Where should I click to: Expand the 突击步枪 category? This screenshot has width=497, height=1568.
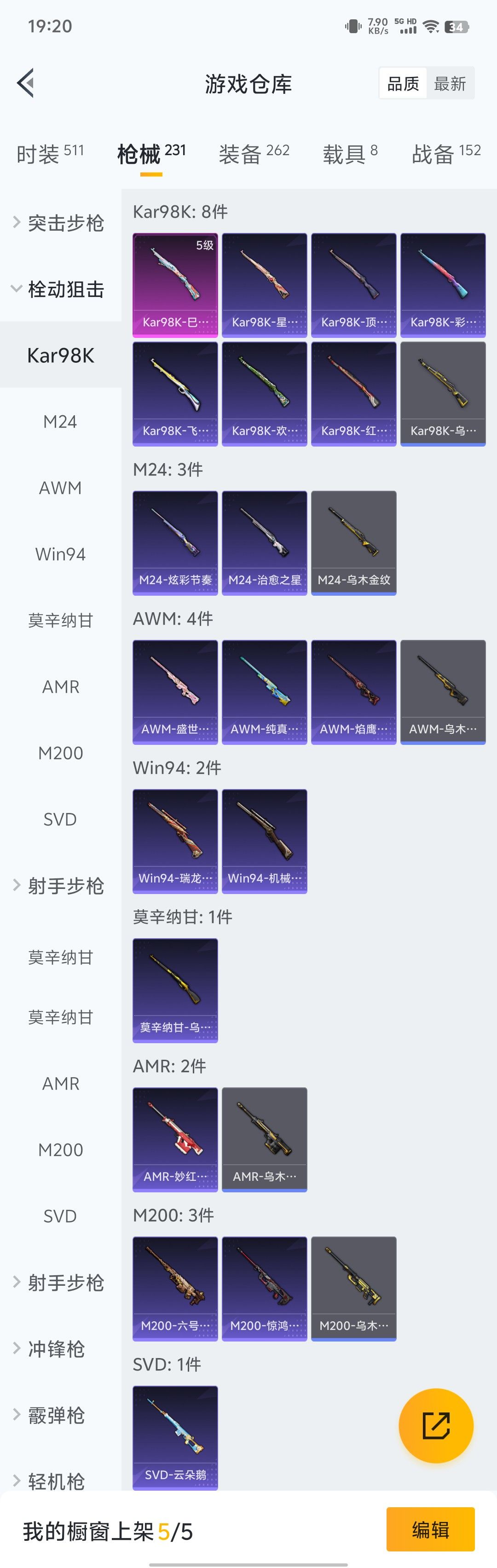pos(61,223)
